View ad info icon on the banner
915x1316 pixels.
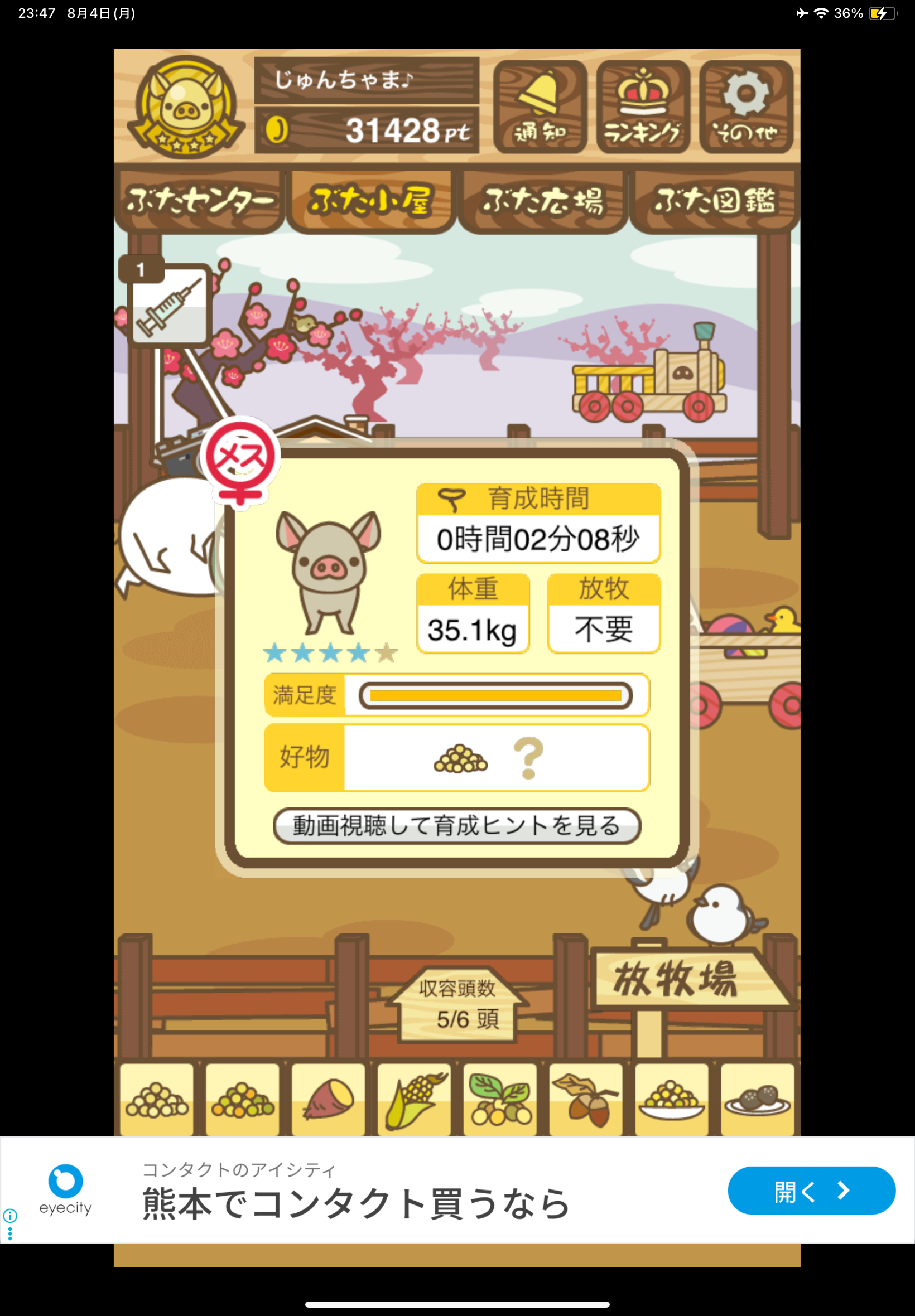pos(9,1215)
